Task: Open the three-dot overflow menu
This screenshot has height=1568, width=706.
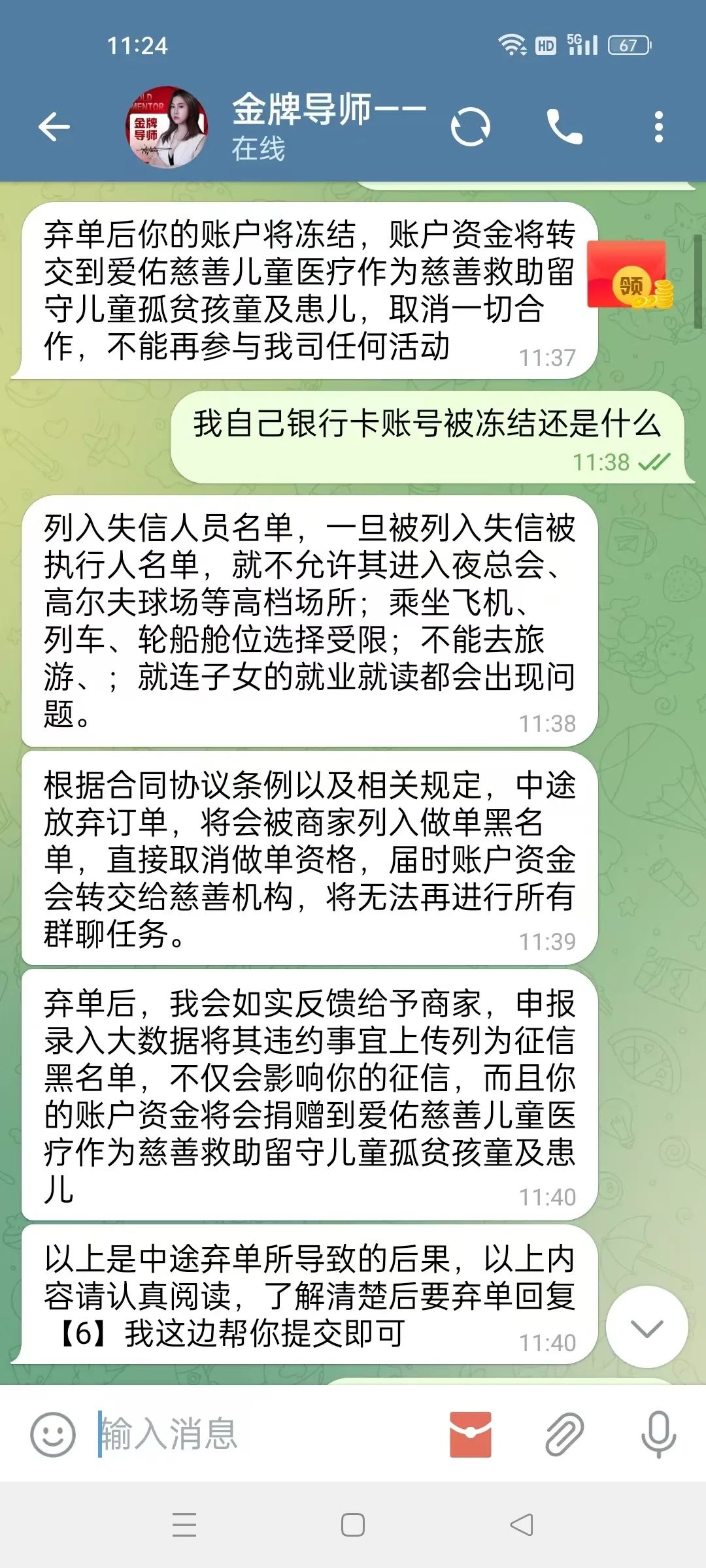Action: [x=659, y=127]
